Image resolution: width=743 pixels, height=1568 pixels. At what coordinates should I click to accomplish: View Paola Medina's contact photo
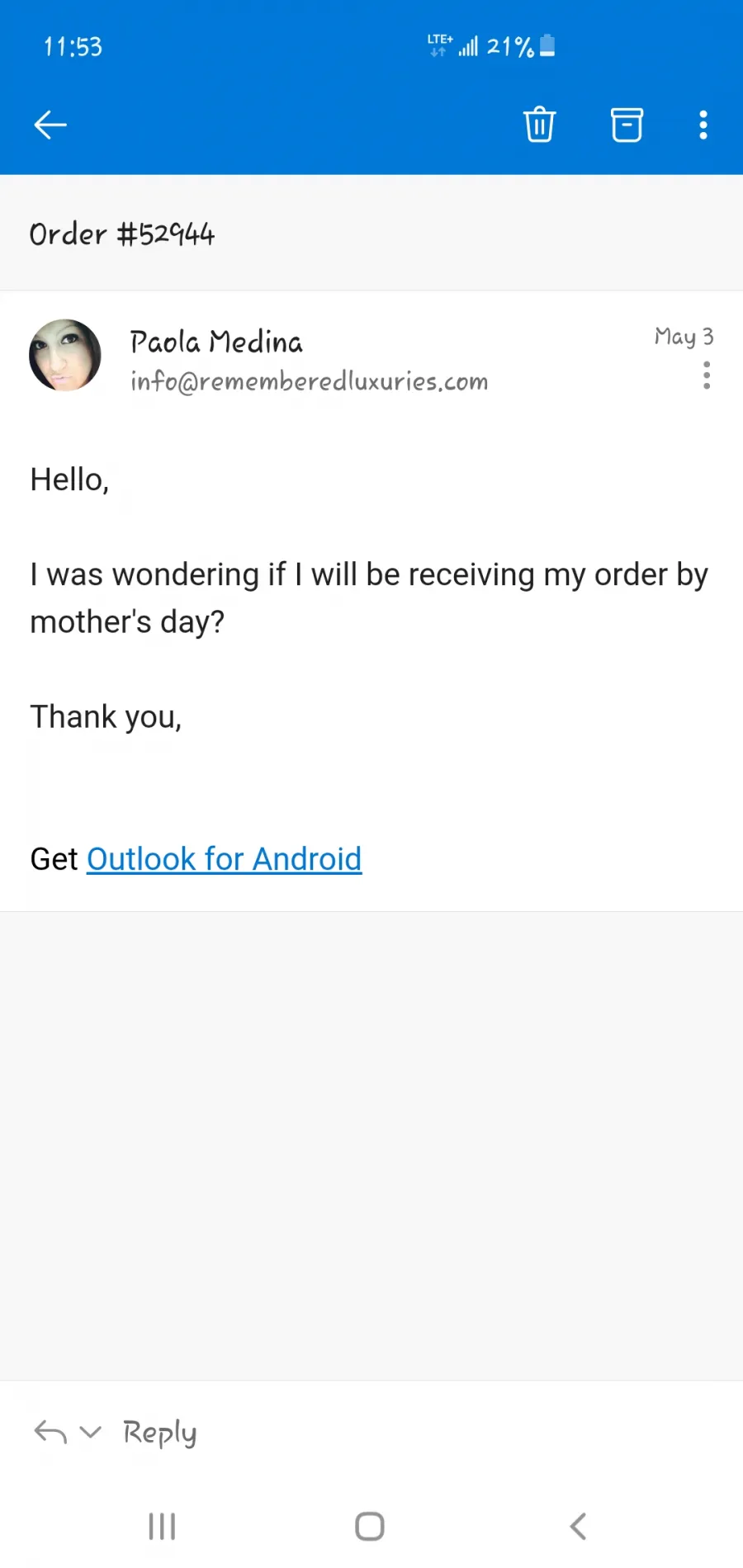[x=65, y=356]
